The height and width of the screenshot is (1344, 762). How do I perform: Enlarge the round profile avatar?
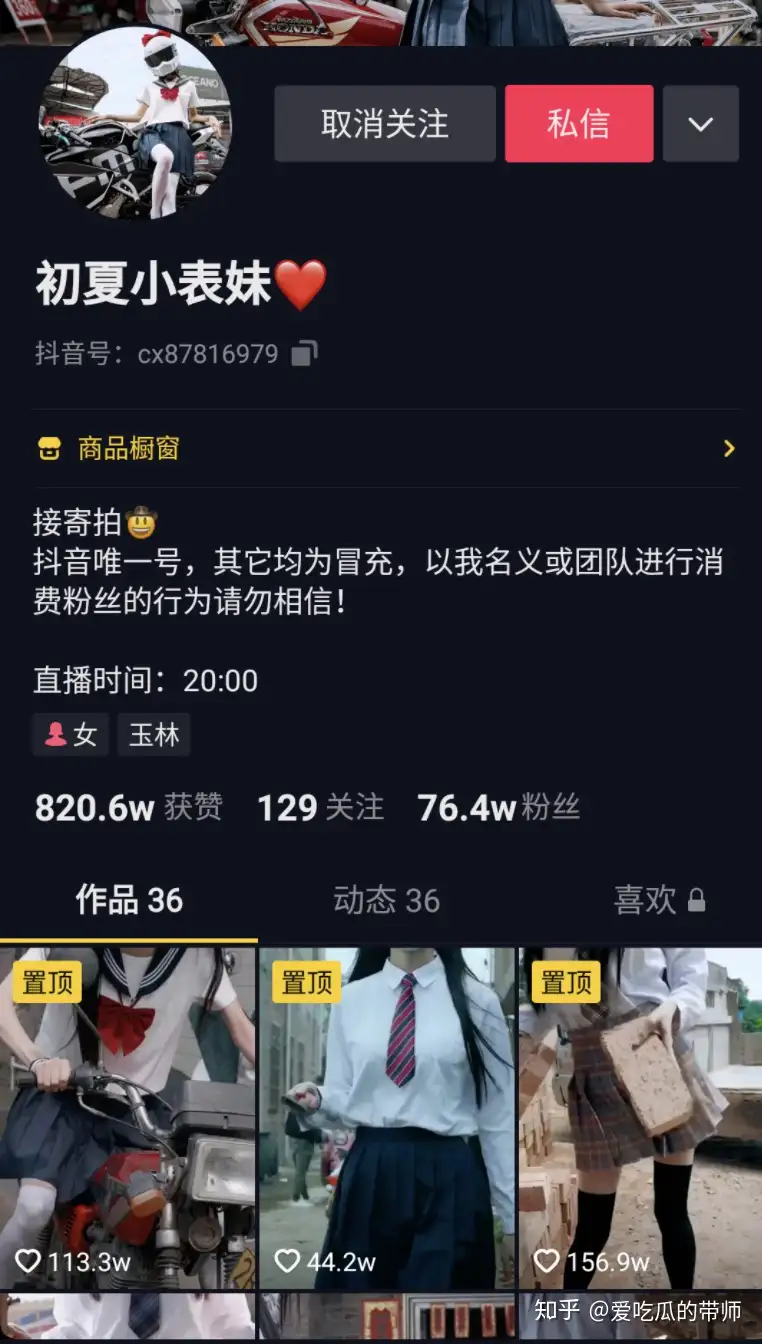[135, 123]
